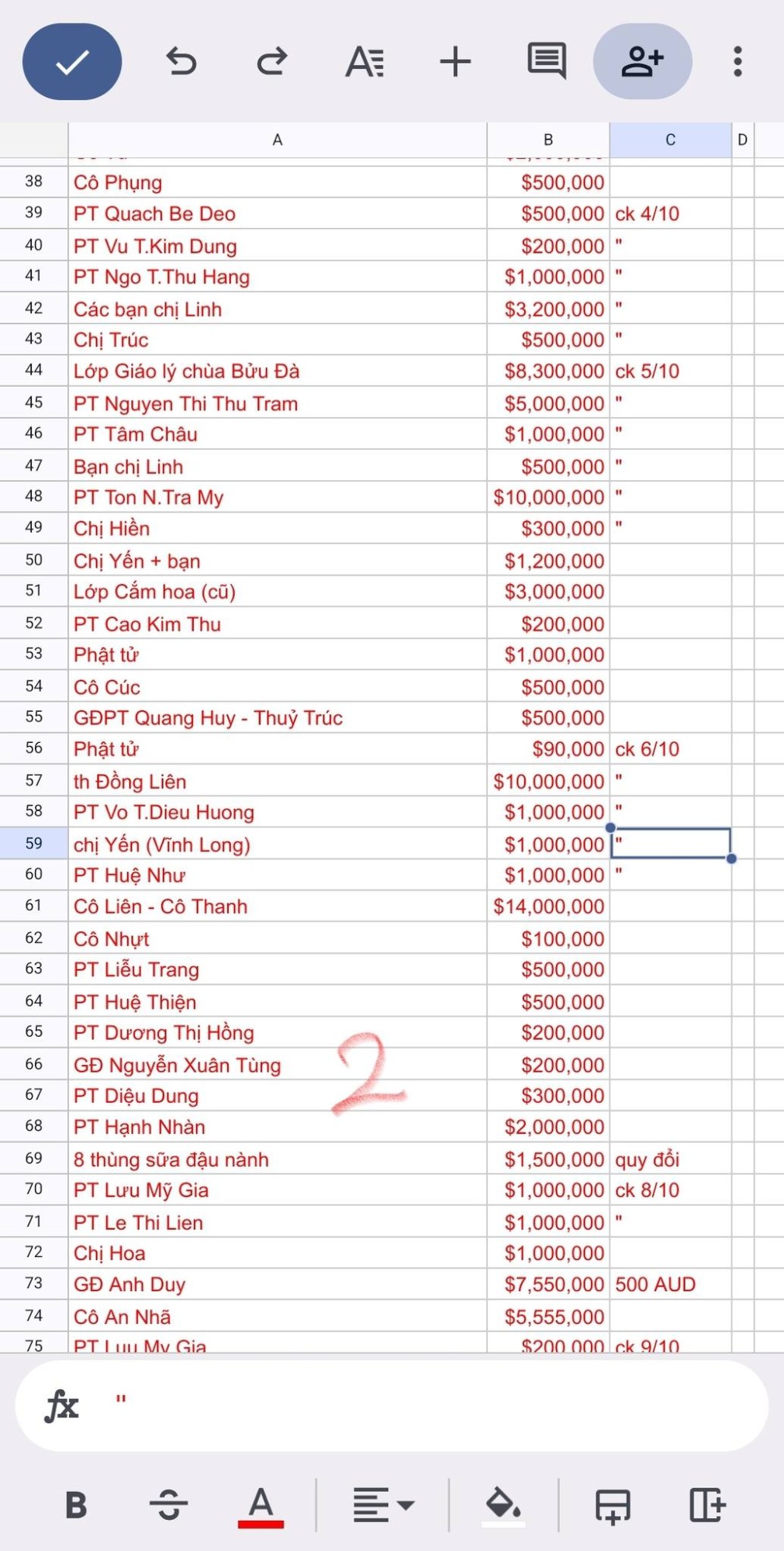The width and height of the screenshot is (784, 1551).
Task: Open the insert plus menu
Action: (x=455, y=62)
